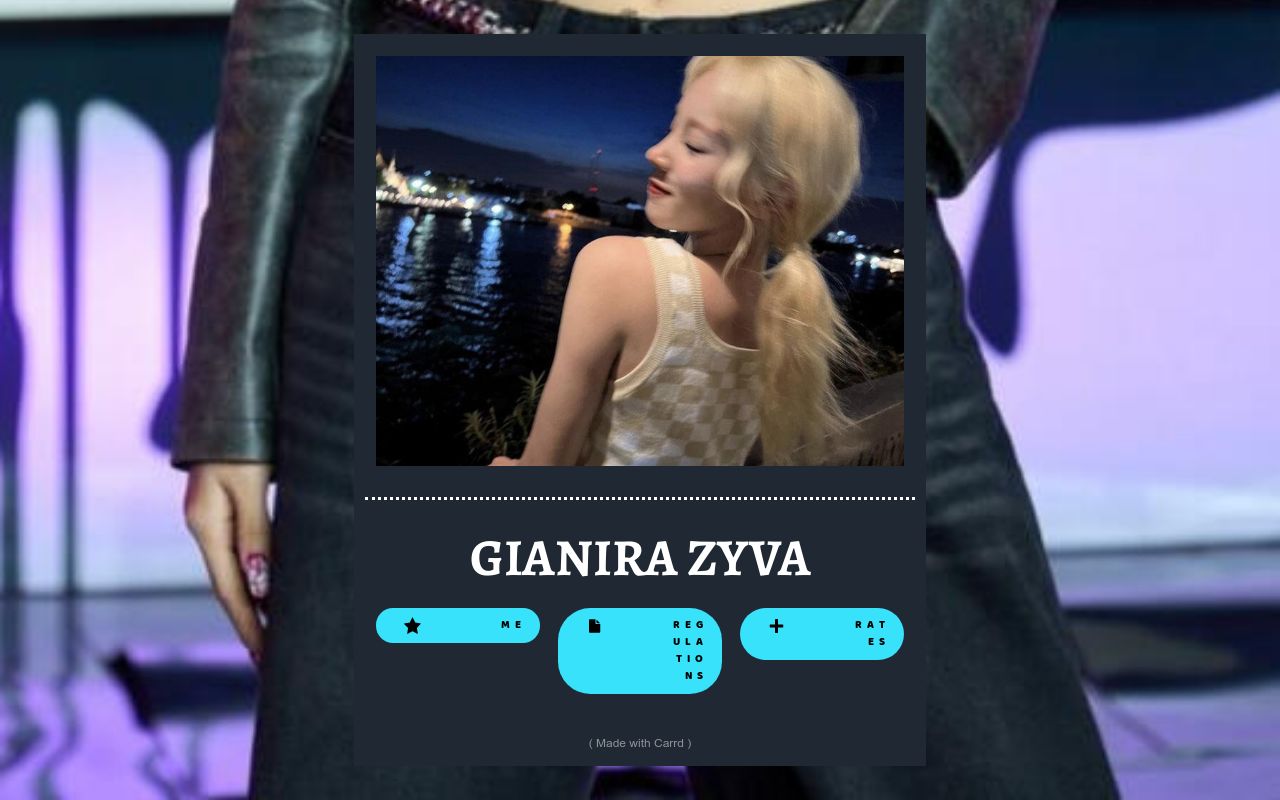Follow the Made with Carrd link
The height and width of the screenshot is (800, 1280).
tap(640, 743)
